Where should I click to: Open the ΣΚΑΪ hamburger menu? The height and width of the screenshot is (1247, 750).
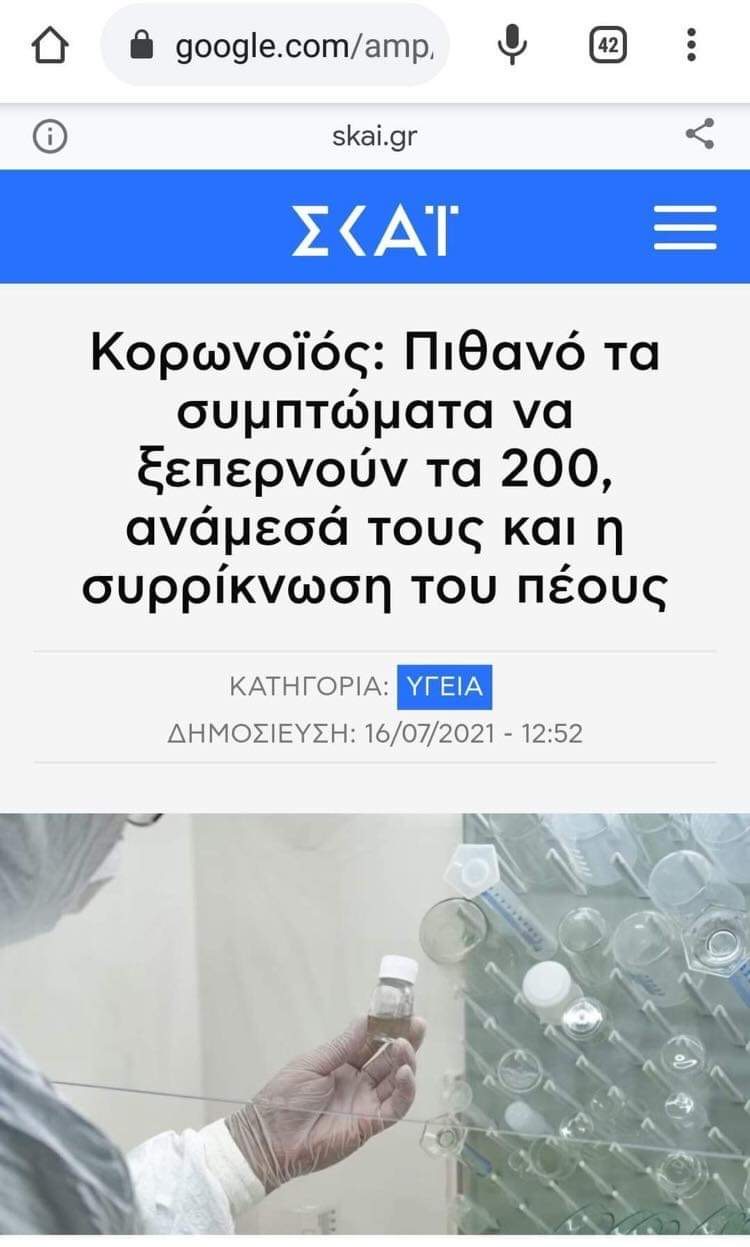[x=685, y=227]
